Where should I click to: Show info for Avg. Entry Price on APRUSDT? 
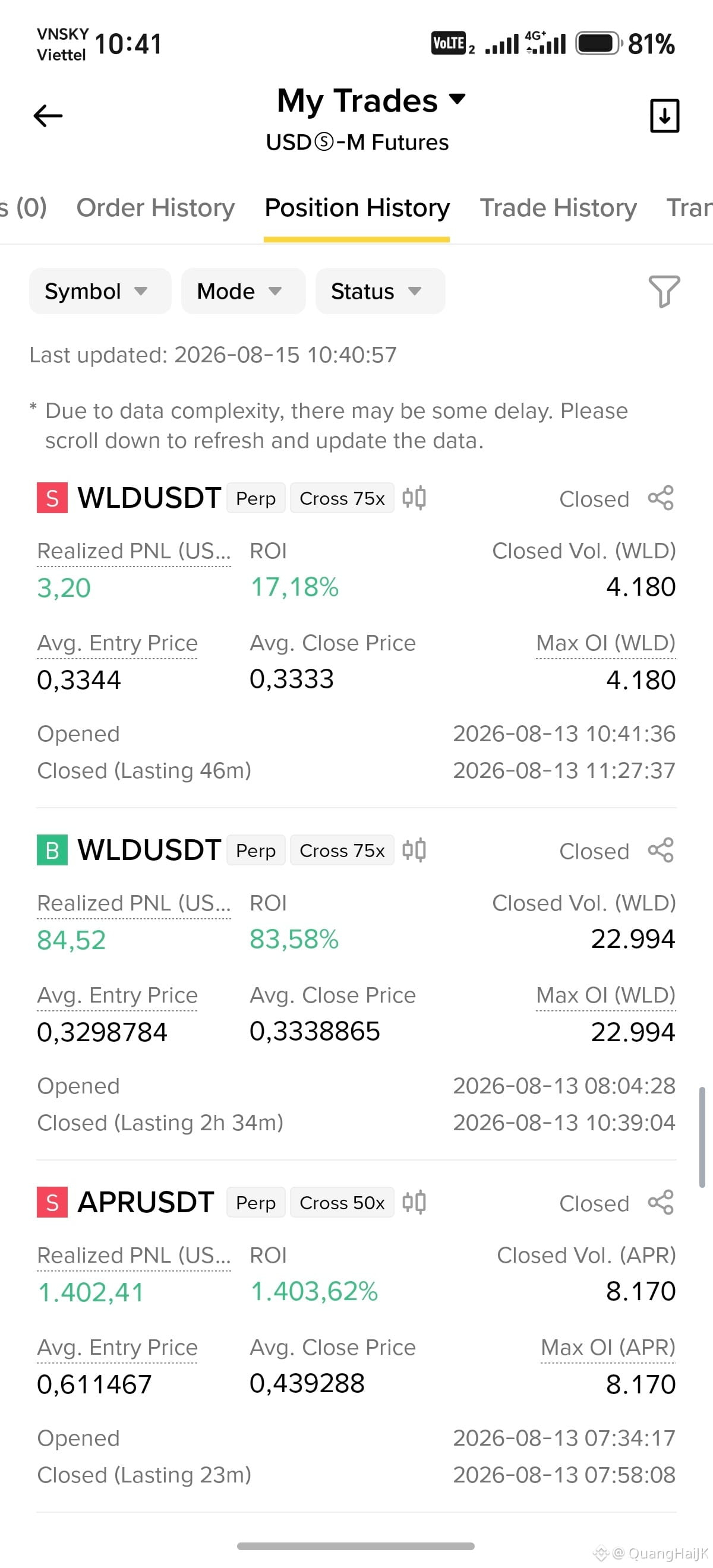pyautogui.click(x=118, y=1347)
